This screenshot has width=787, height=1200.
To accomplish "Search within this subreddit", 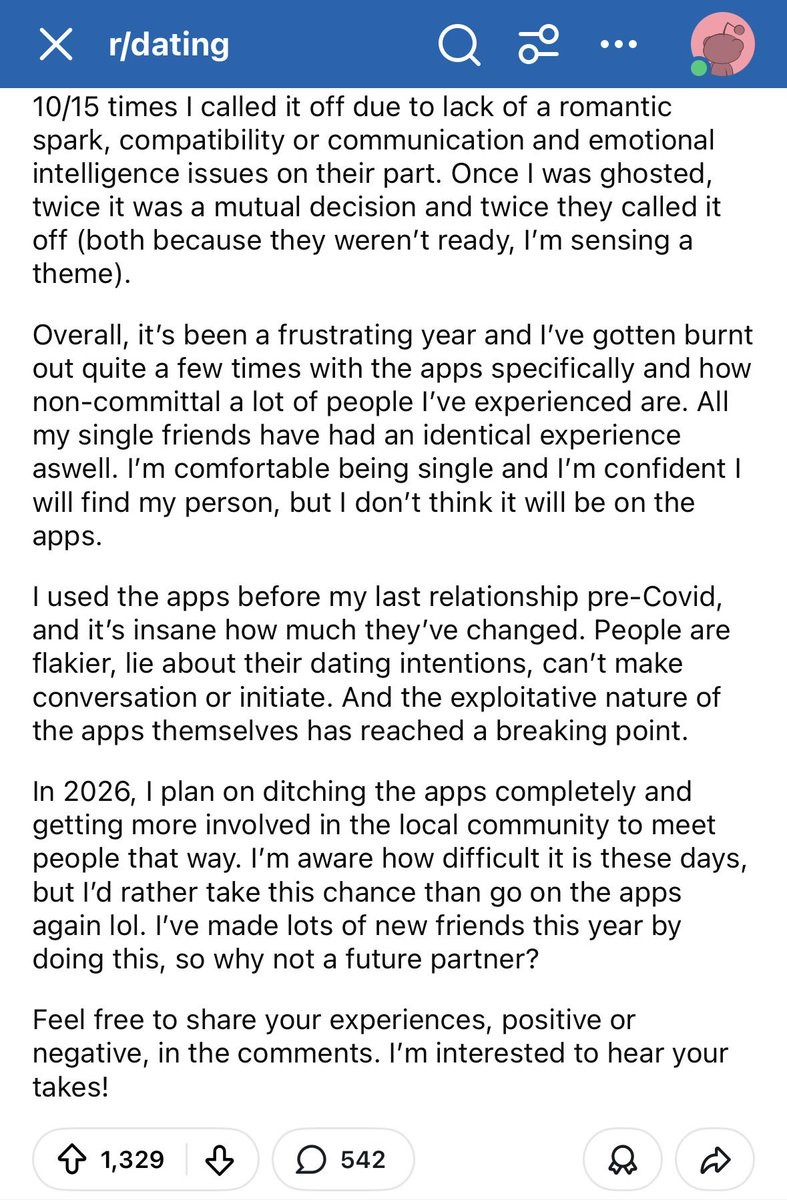I will [x=459, y=45].
